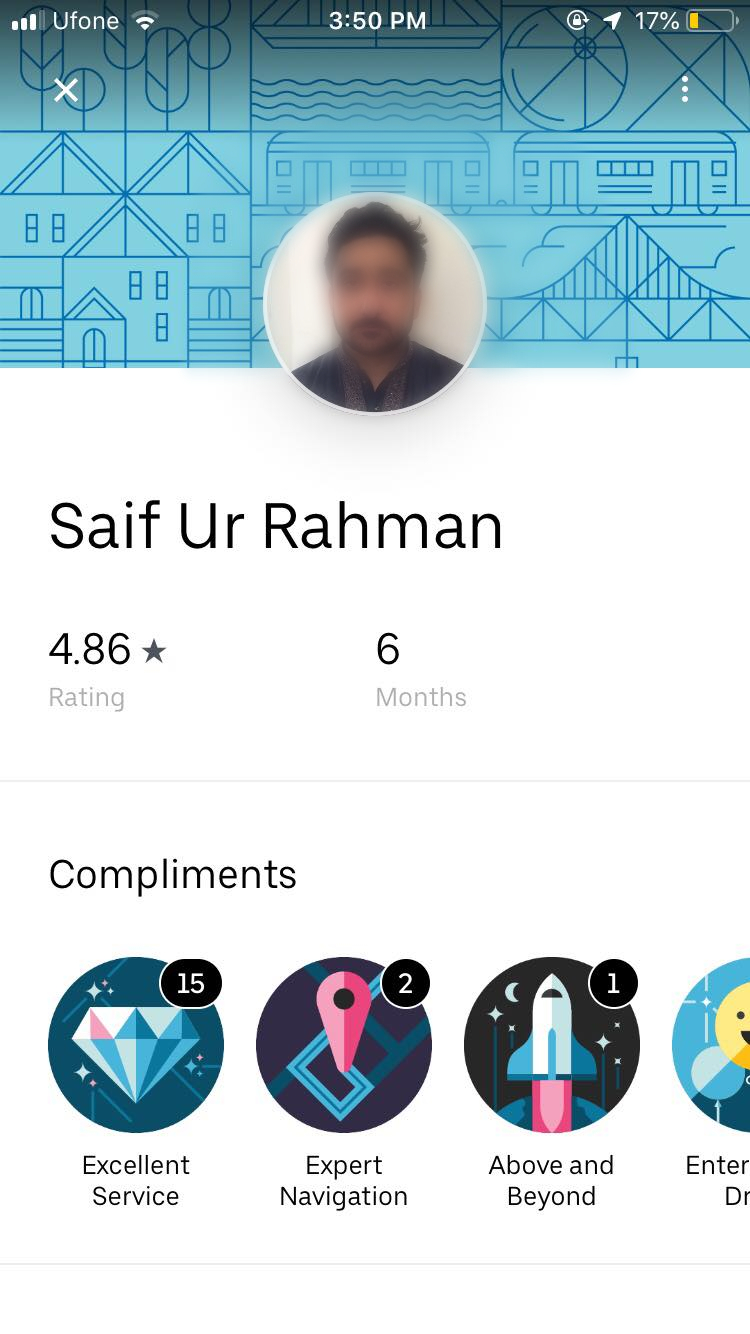Screen dimensions: 750x1334
Task: View the driver's profile photo
Action: 375,303
